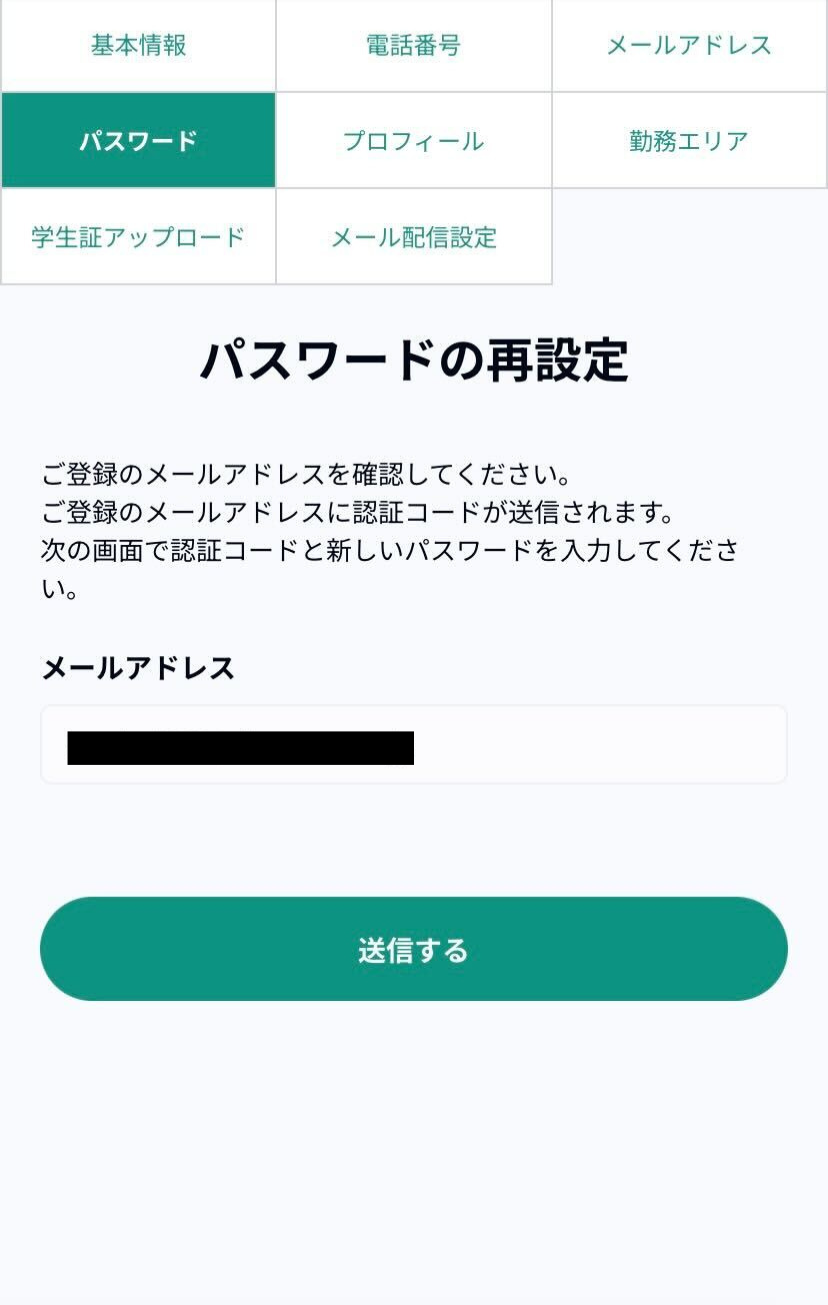This screenshot has height=1305, width=828.
Task: Go to the プロフィール tab
Action: tap(413, 141)
